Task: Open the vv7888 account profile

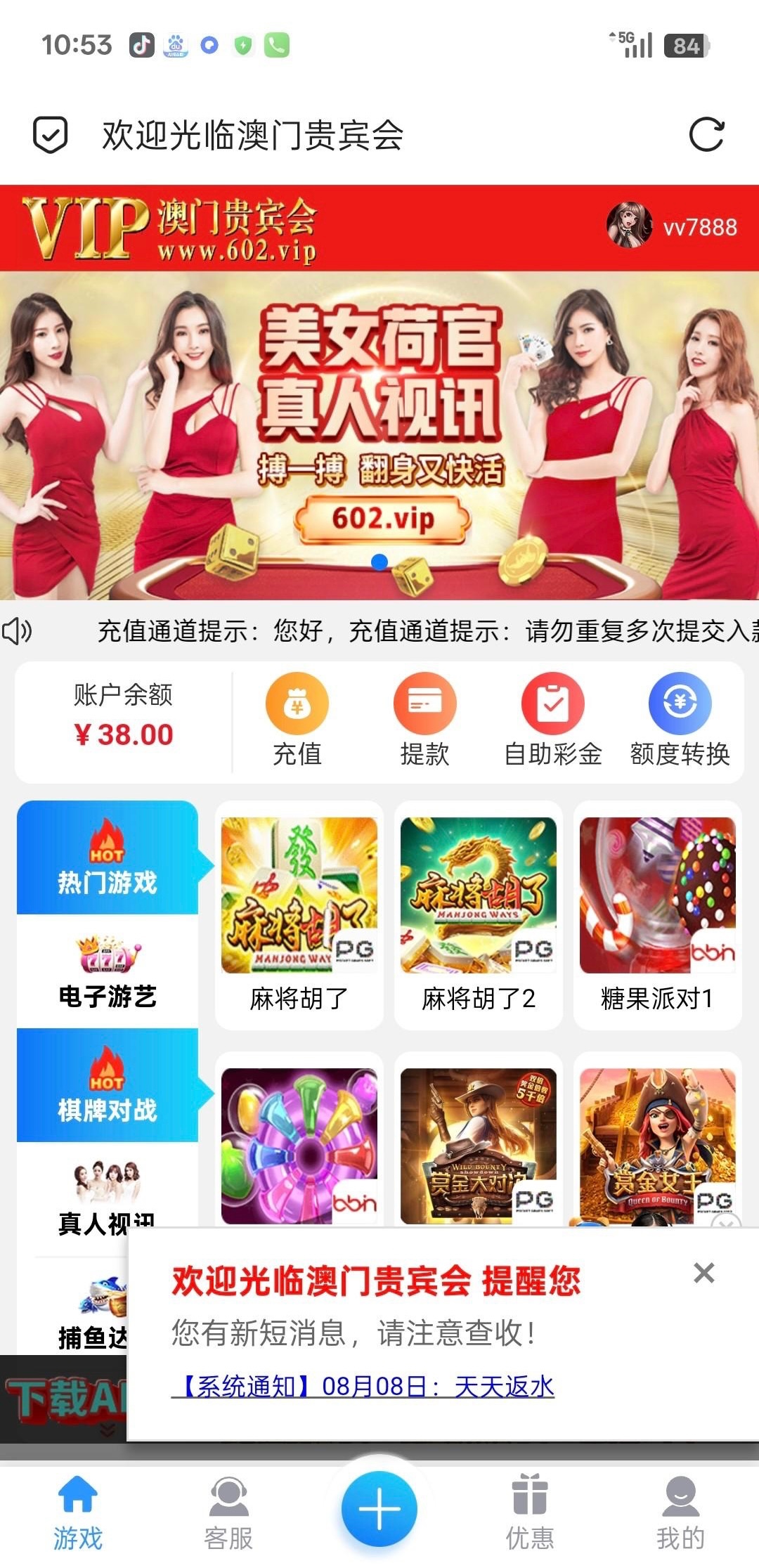Action: 672,226
